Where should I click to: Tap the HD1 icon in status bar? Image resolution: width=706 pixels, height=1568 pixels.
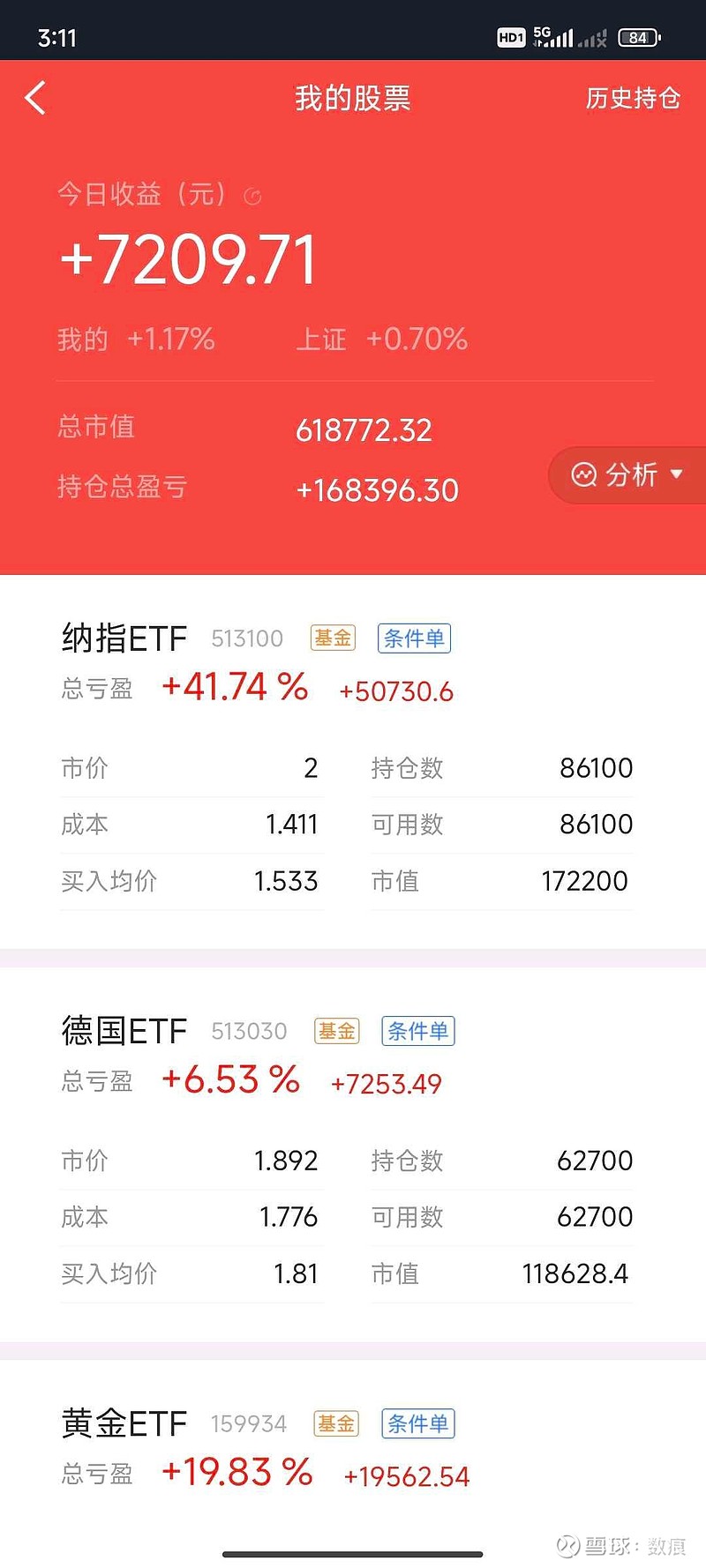tap(512, 38)
